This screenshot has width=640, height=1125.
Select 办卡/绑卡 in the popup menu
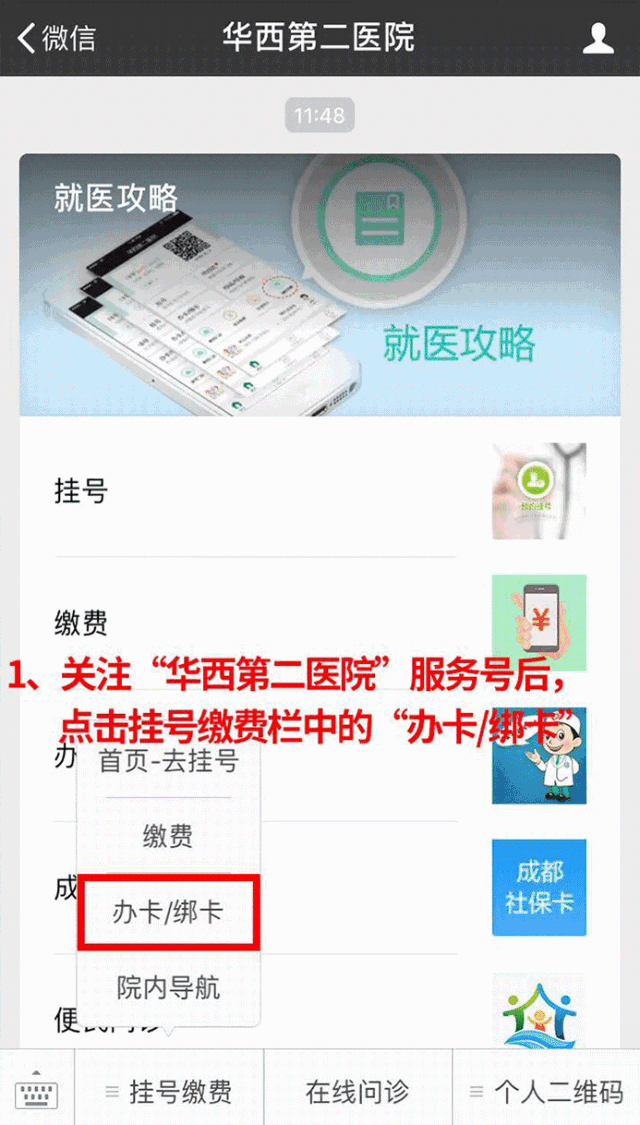[168, 912]
